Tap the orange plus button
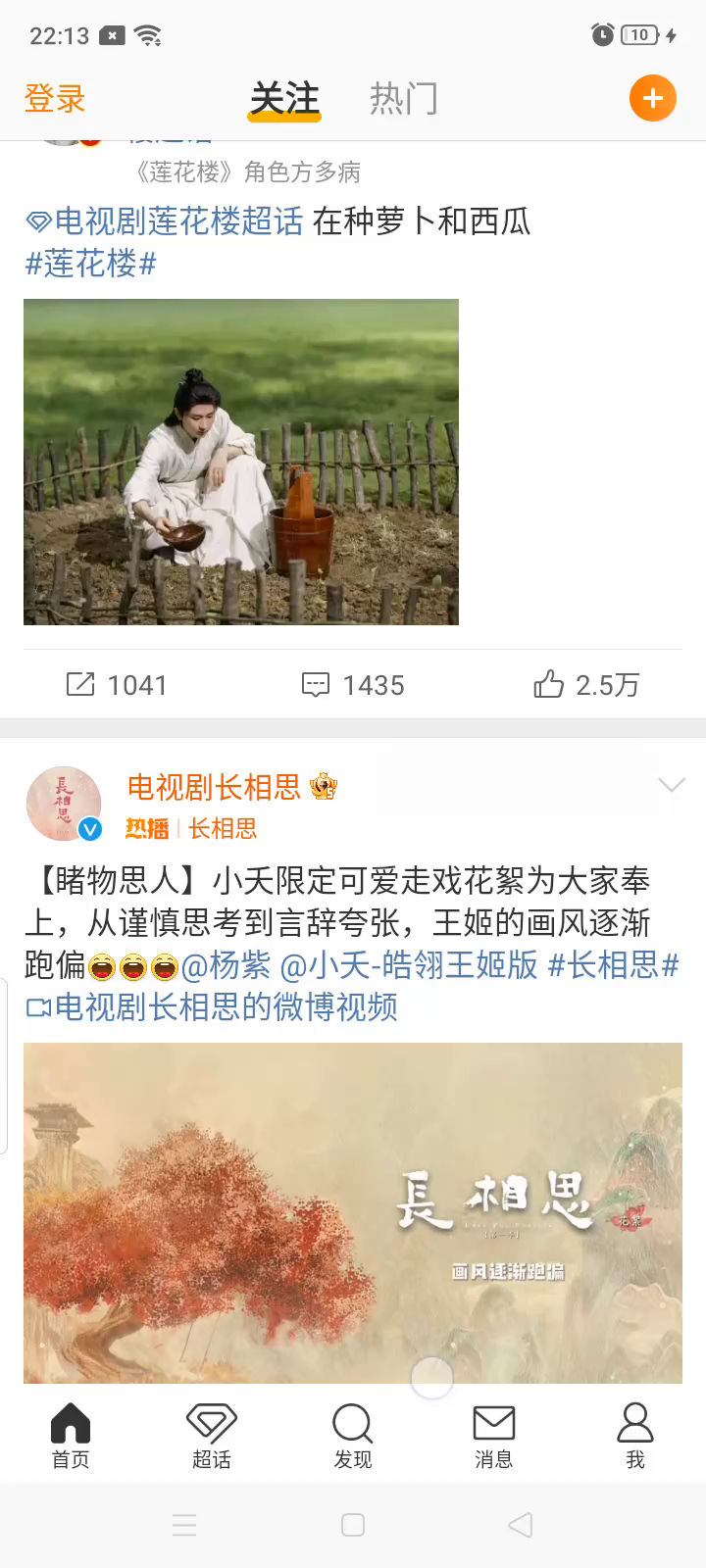The height and width of the screenshot is (1568, 706). [x=653, y=98]
